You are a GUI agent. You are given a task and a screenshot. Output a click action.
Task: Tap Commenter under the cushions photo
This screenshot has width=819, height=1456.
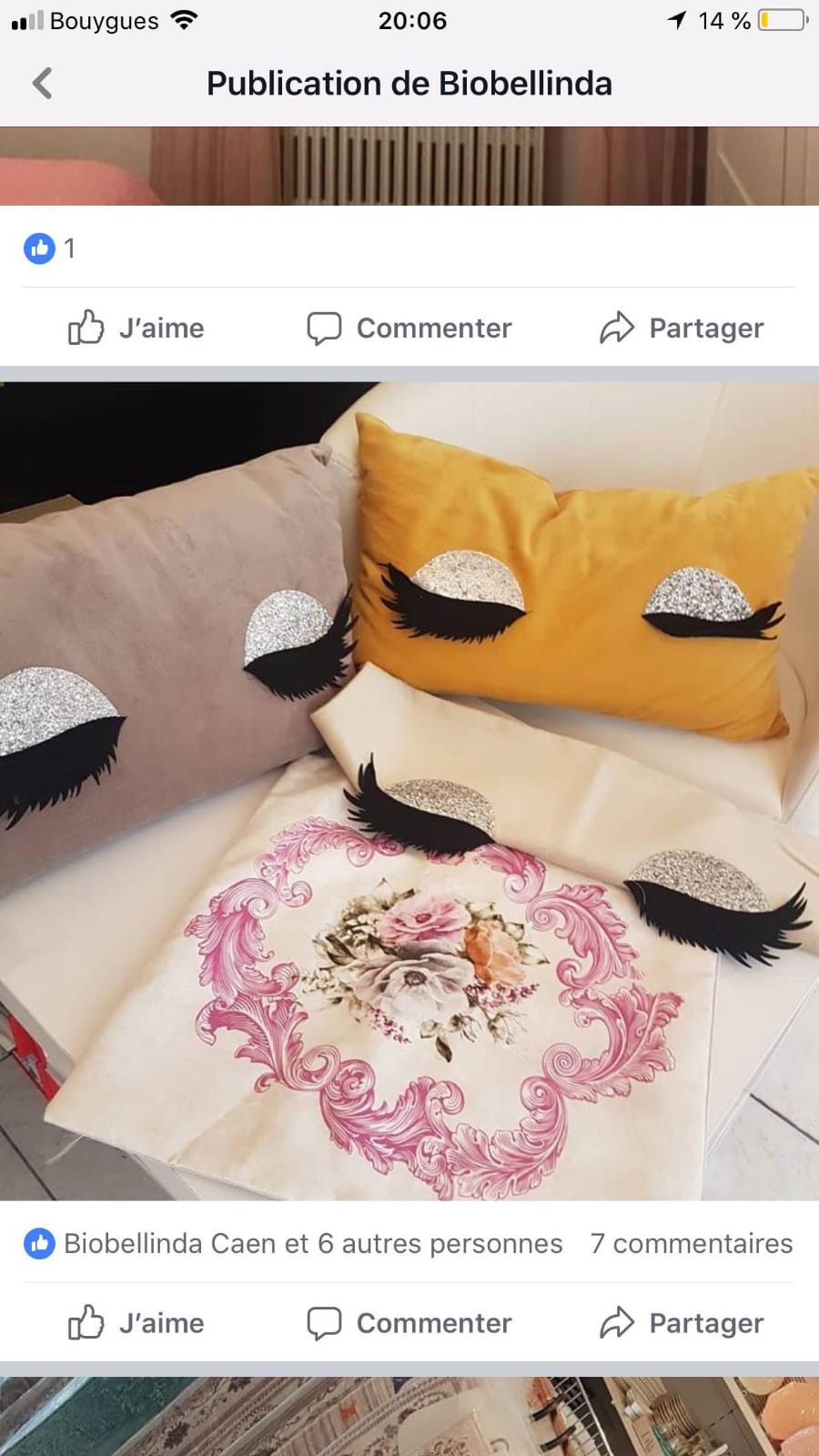coord(409,1323)
